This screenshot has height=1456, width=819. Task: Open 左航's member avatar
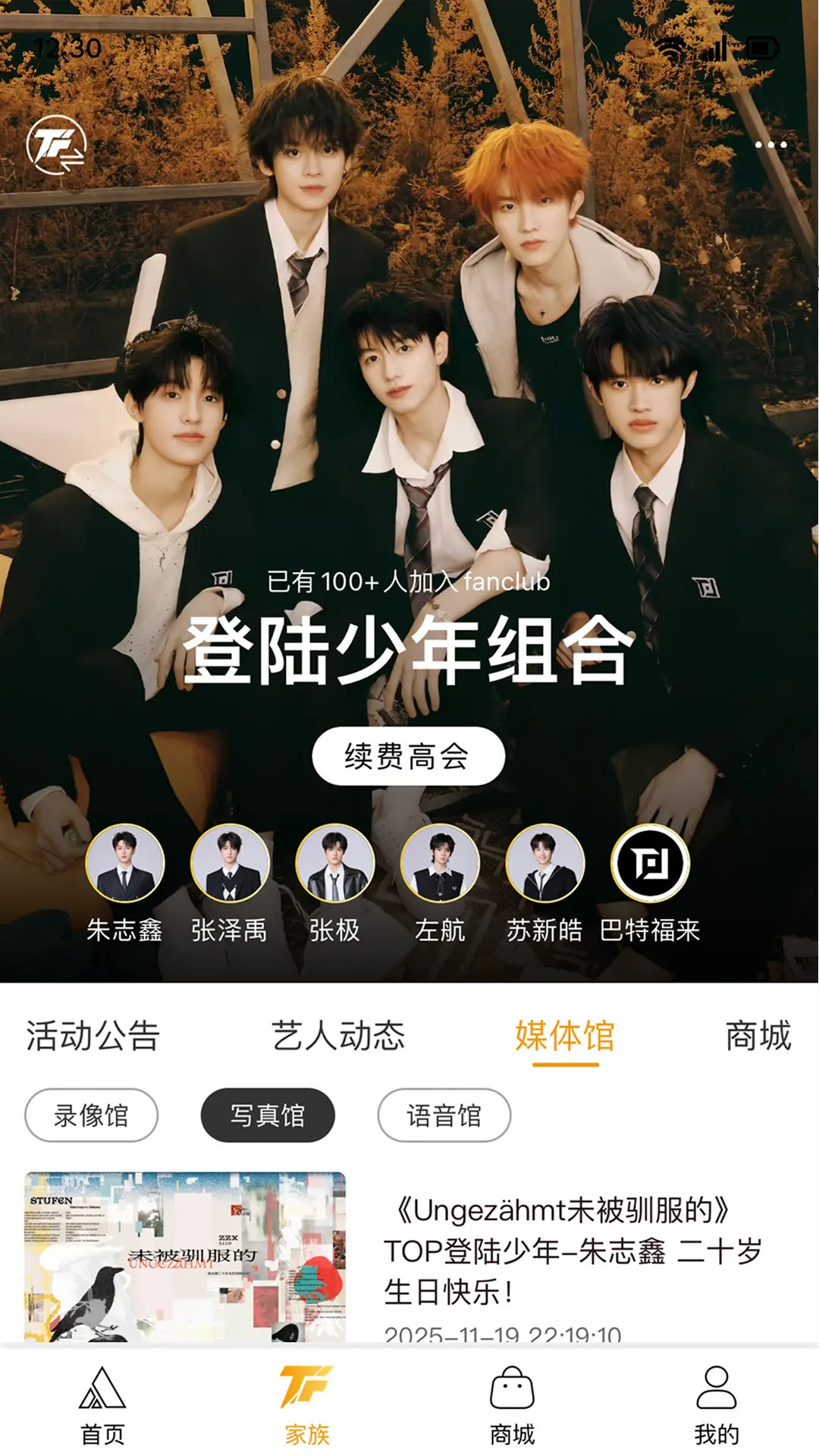click(x=440, y=864)
